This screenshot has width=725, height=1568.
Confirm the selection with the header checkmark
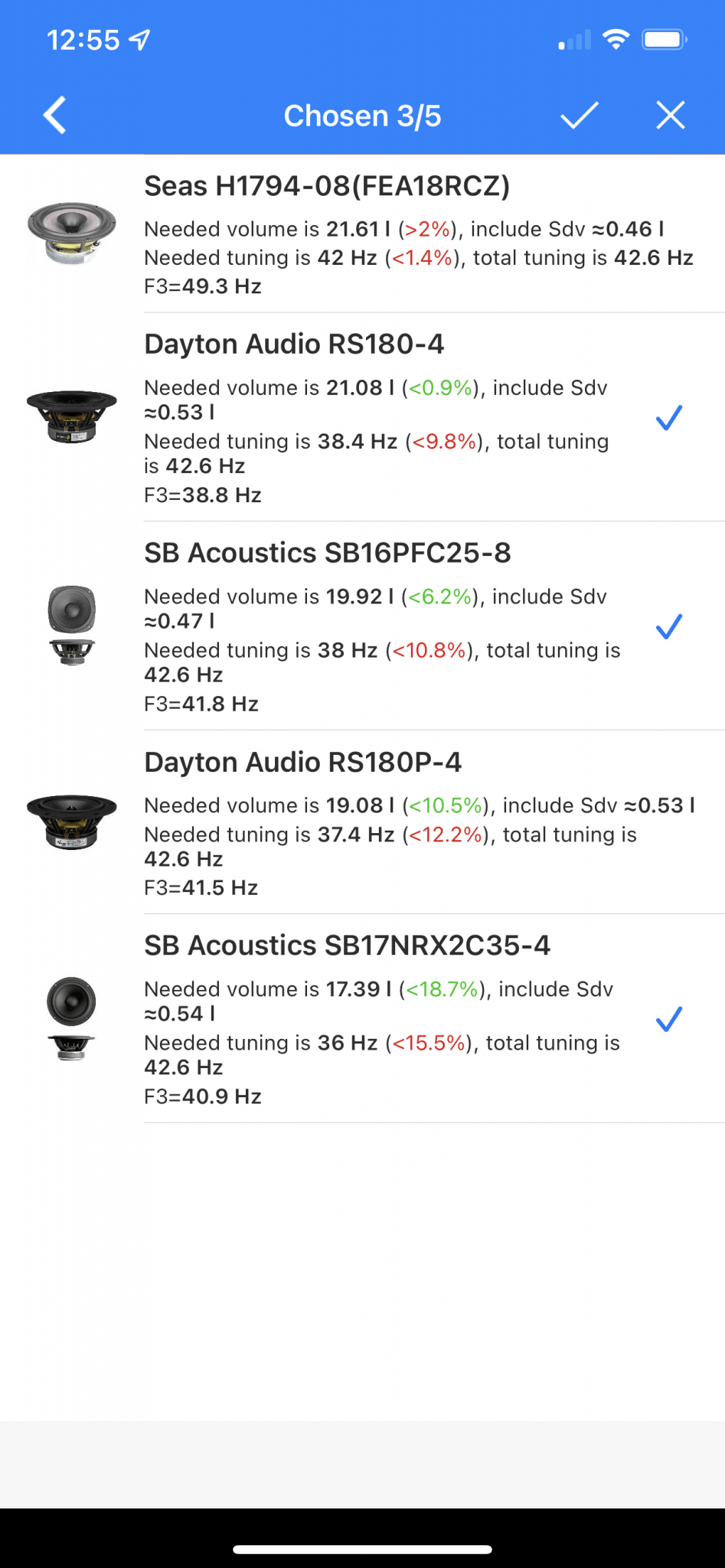pos(579,116)
